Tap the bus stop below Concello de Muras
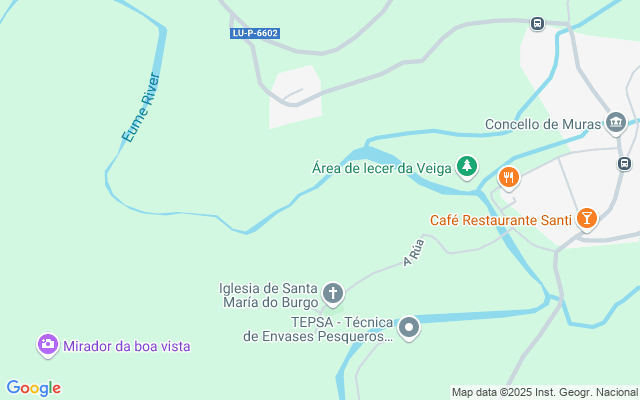 [624, 164]
